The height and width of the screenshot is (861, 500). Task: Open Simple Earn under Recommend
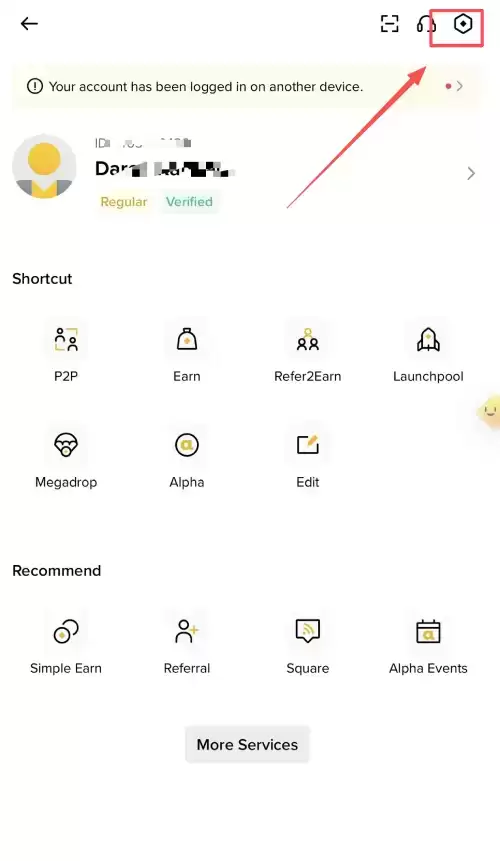(x=66, y=643)
